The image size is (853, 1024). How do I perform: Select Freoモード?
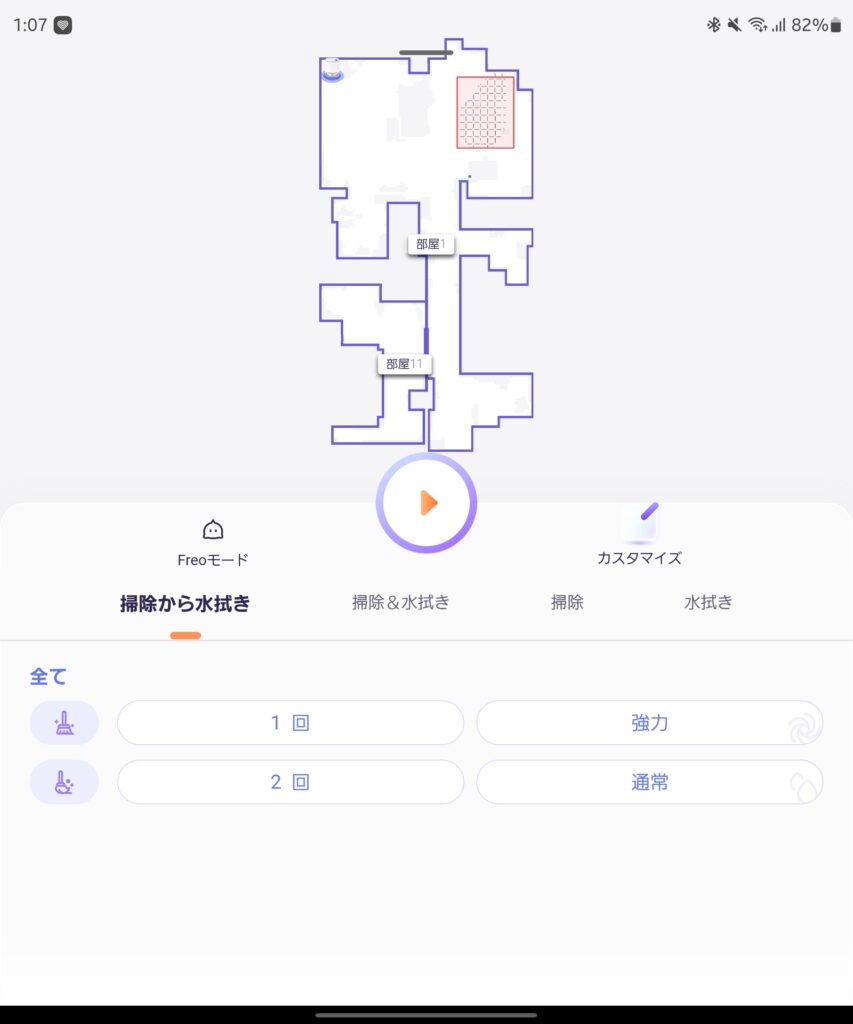click(212, 543)
